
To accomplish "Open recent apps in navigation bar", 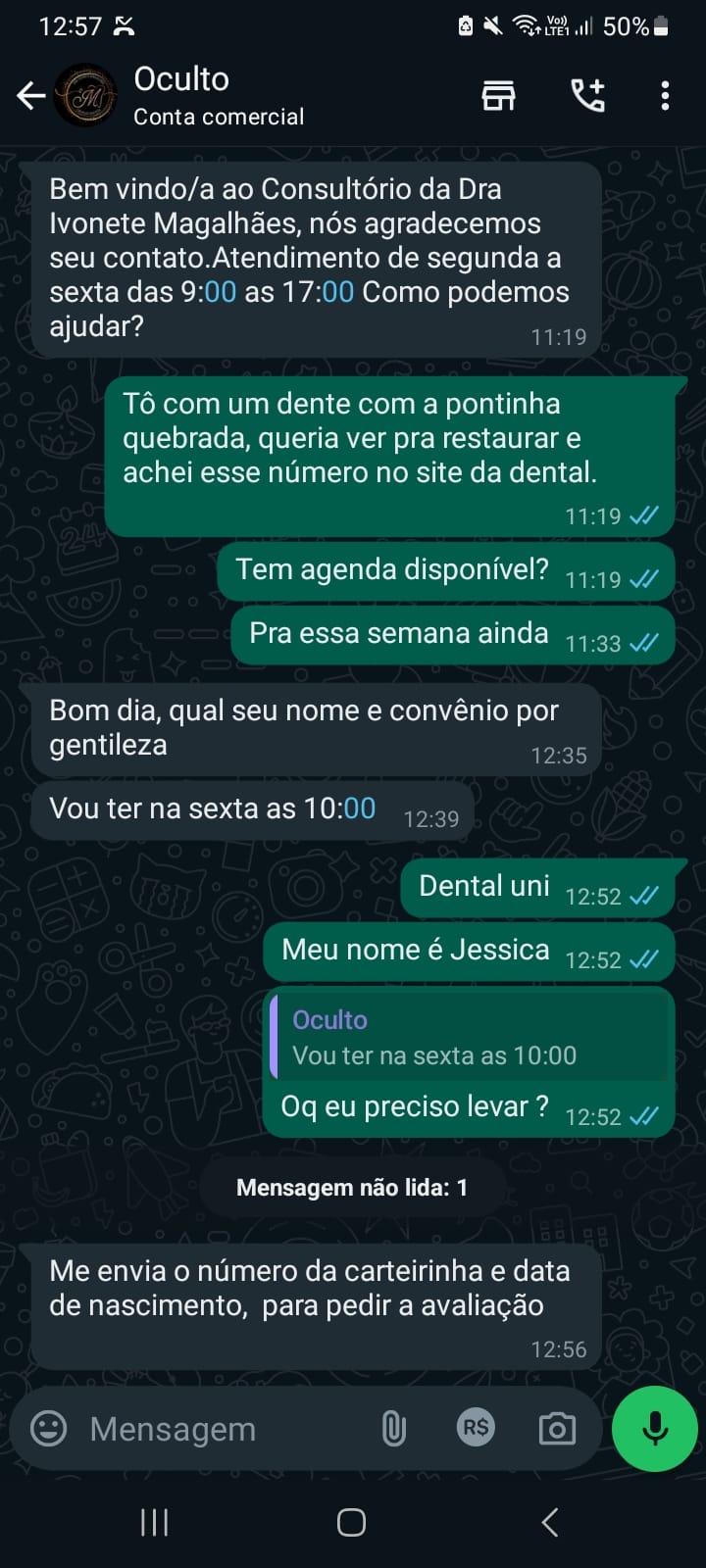I will click(155, 1522).
